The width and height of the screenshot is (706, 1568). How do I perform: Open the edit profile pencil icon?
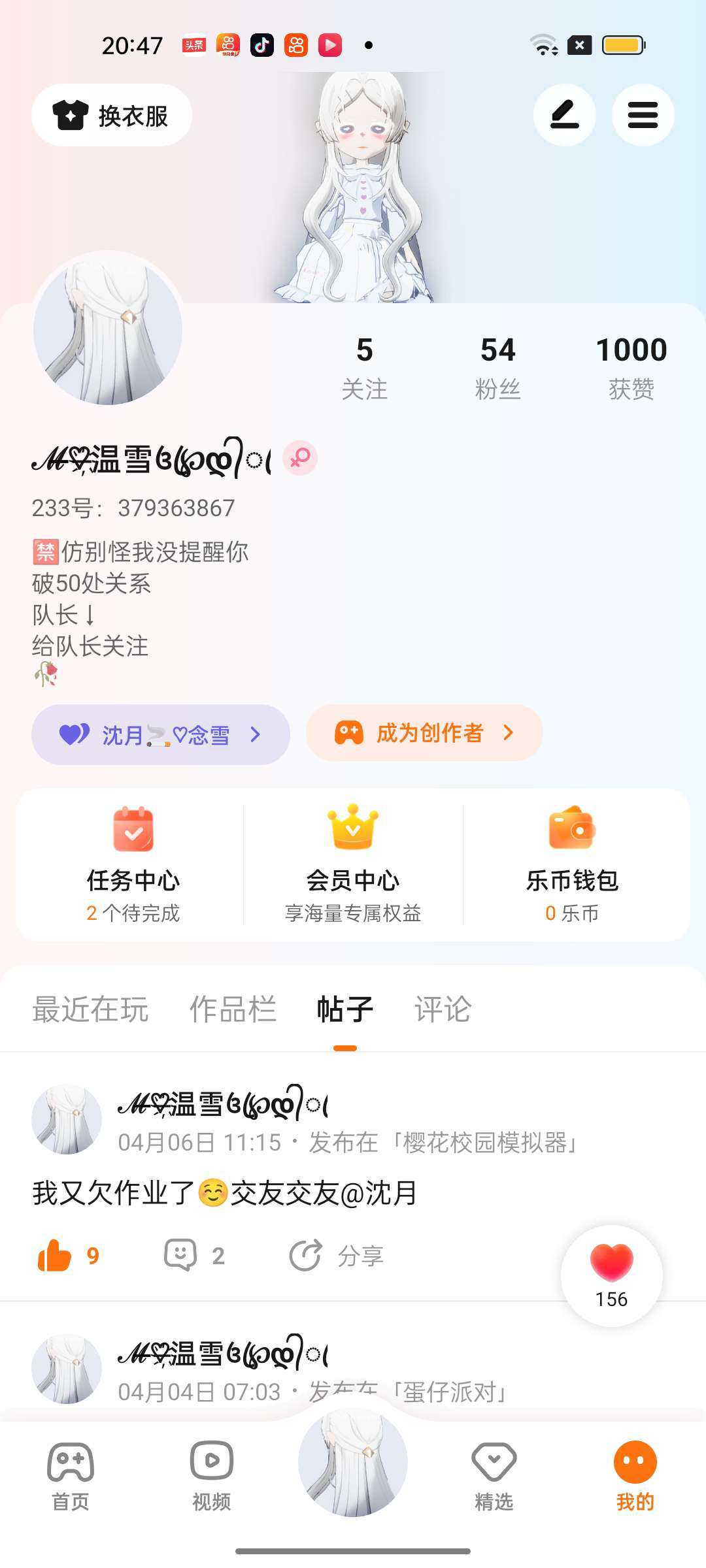[x=564, y=115]
